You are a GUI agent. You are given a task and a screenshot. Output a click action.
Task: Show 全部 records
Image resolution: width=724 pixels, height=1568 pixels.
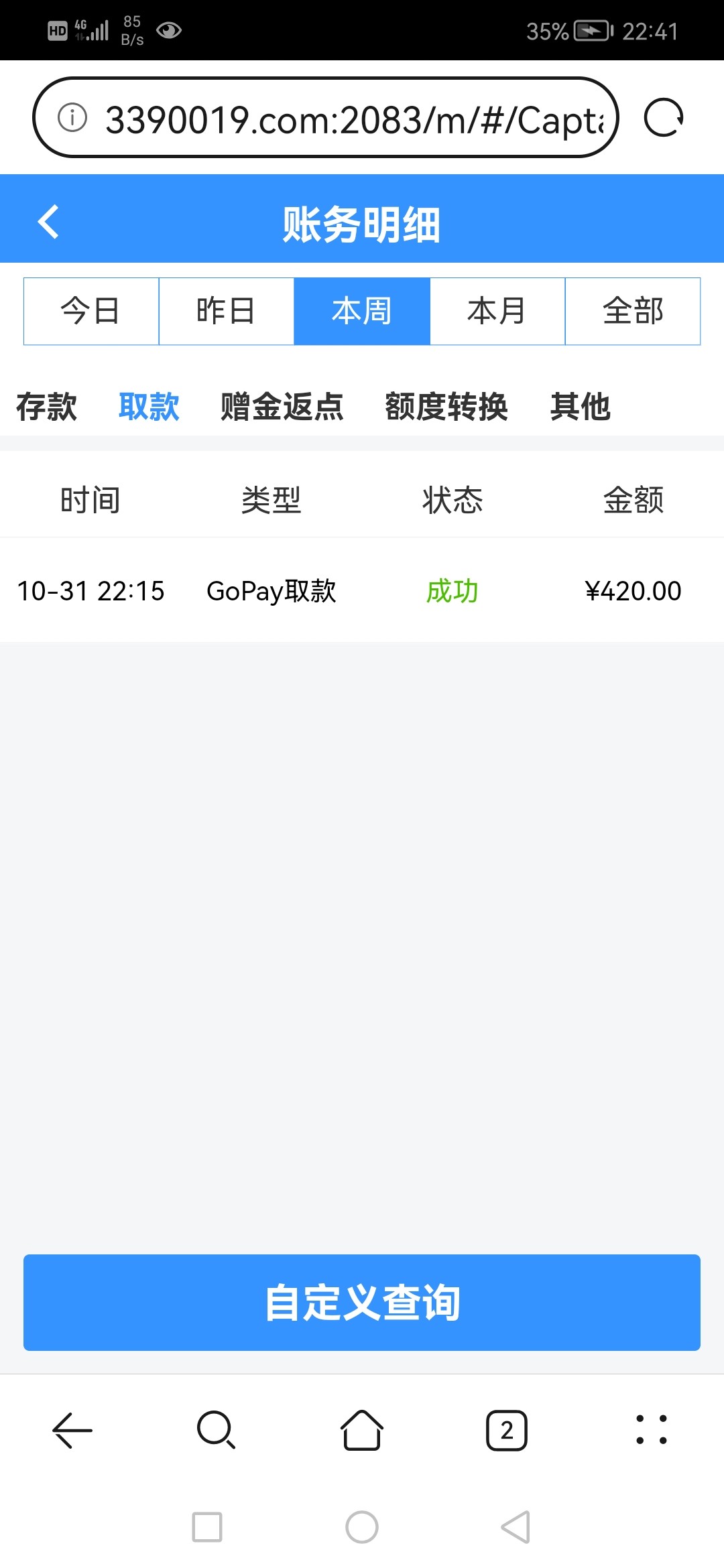click(633, 312)
